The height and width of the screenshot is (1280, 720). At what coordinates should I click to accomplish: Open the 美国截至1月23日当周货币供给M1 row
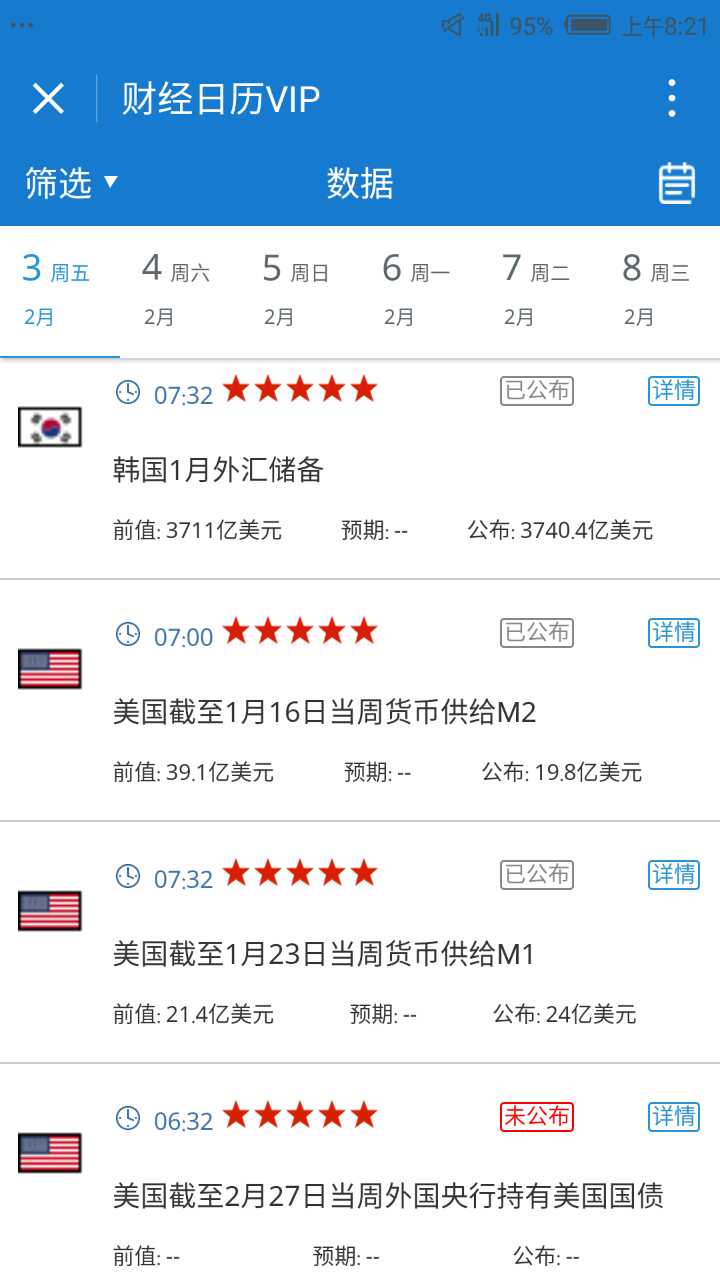[x=360, y=943]
